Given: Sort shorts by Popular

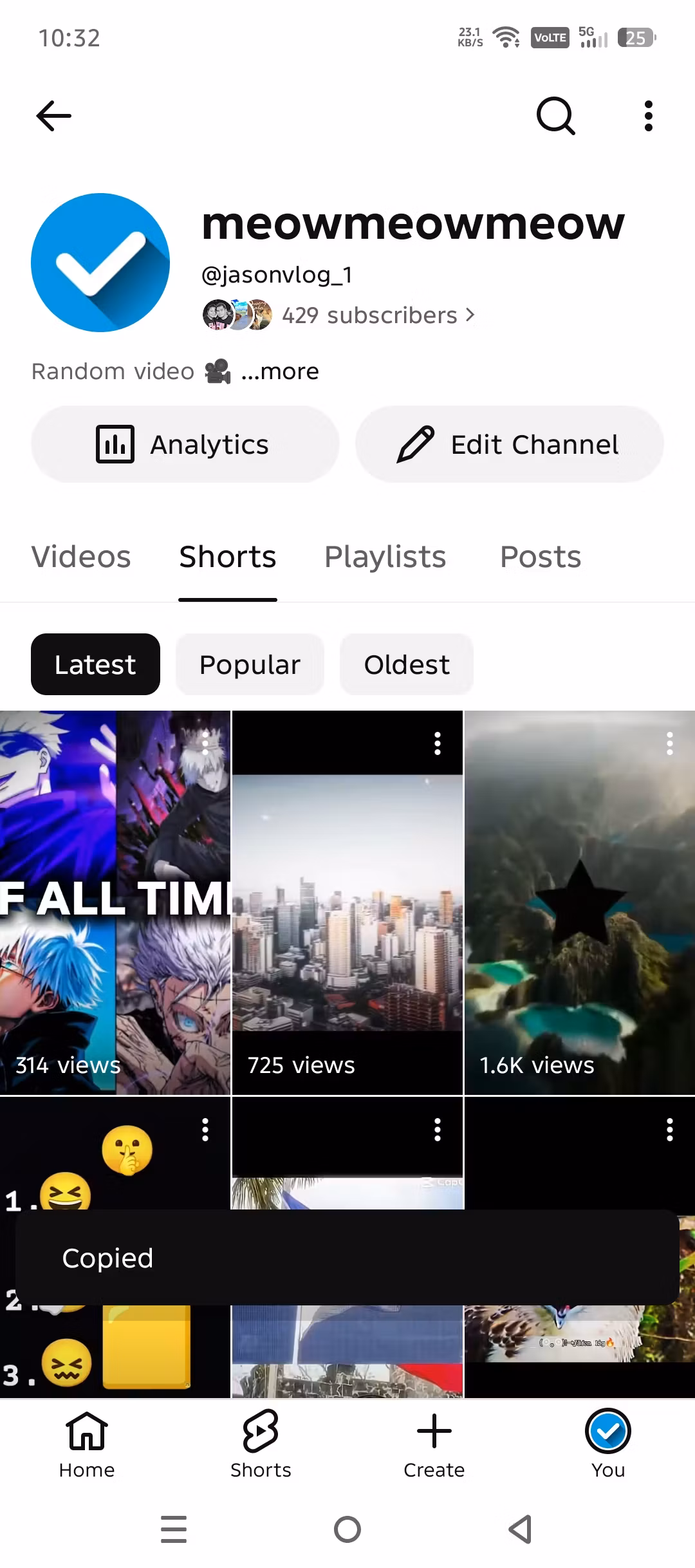Looking at the screenshot, I should tap(250, 664).
